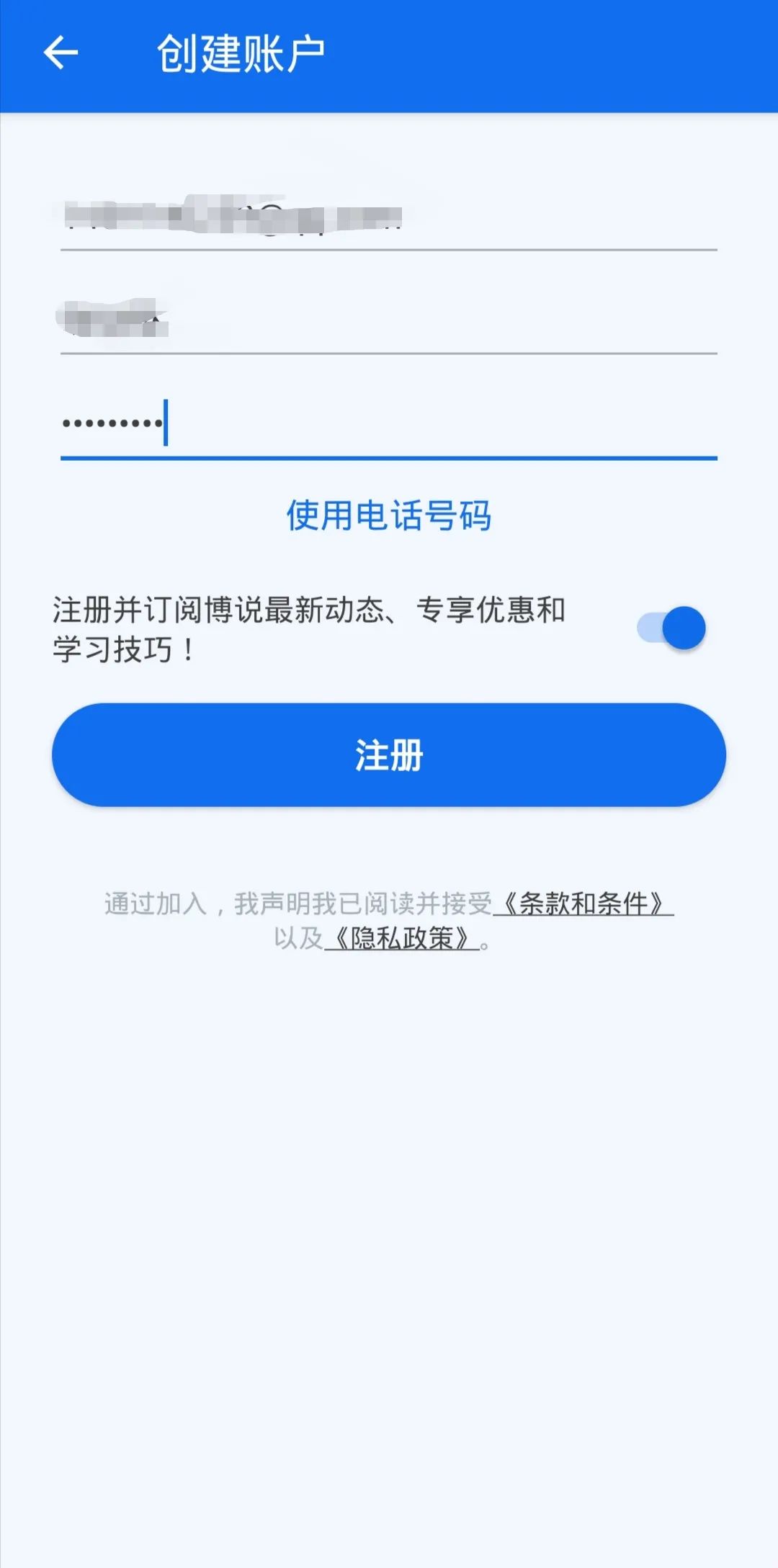Toggle off the newsletter subscription switch
Image resolution: width=778 pixels, height=1568 pixels.
(671, 628)
